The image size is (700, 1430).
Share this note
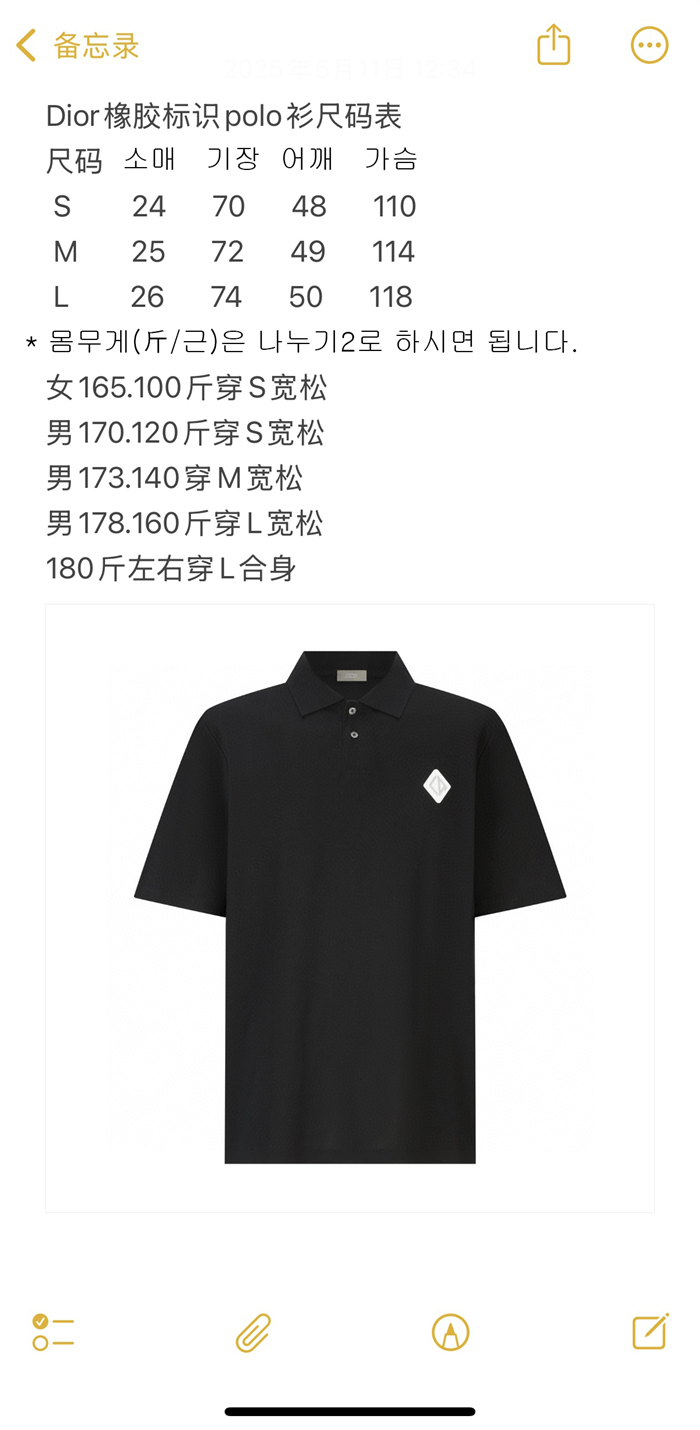pos(553,45)
